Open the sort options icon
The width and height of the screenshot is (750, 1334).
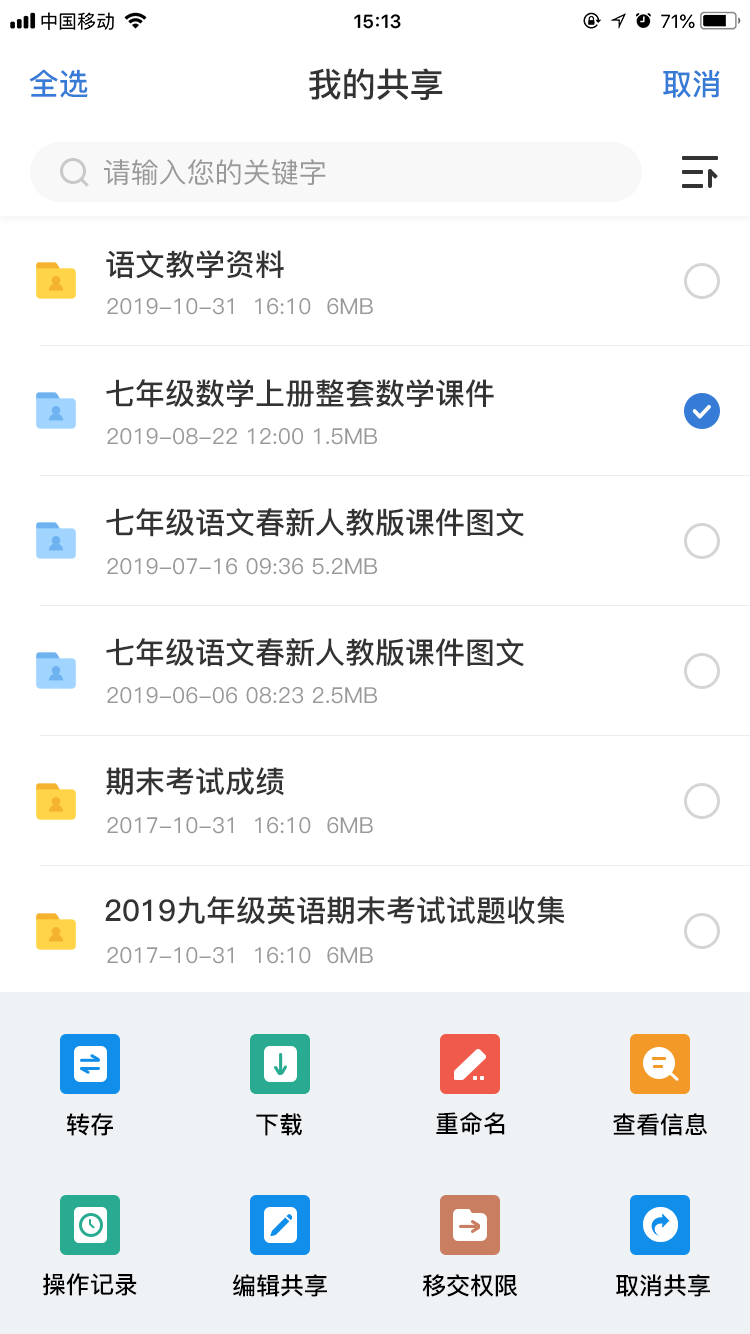(x=700, y=172)
